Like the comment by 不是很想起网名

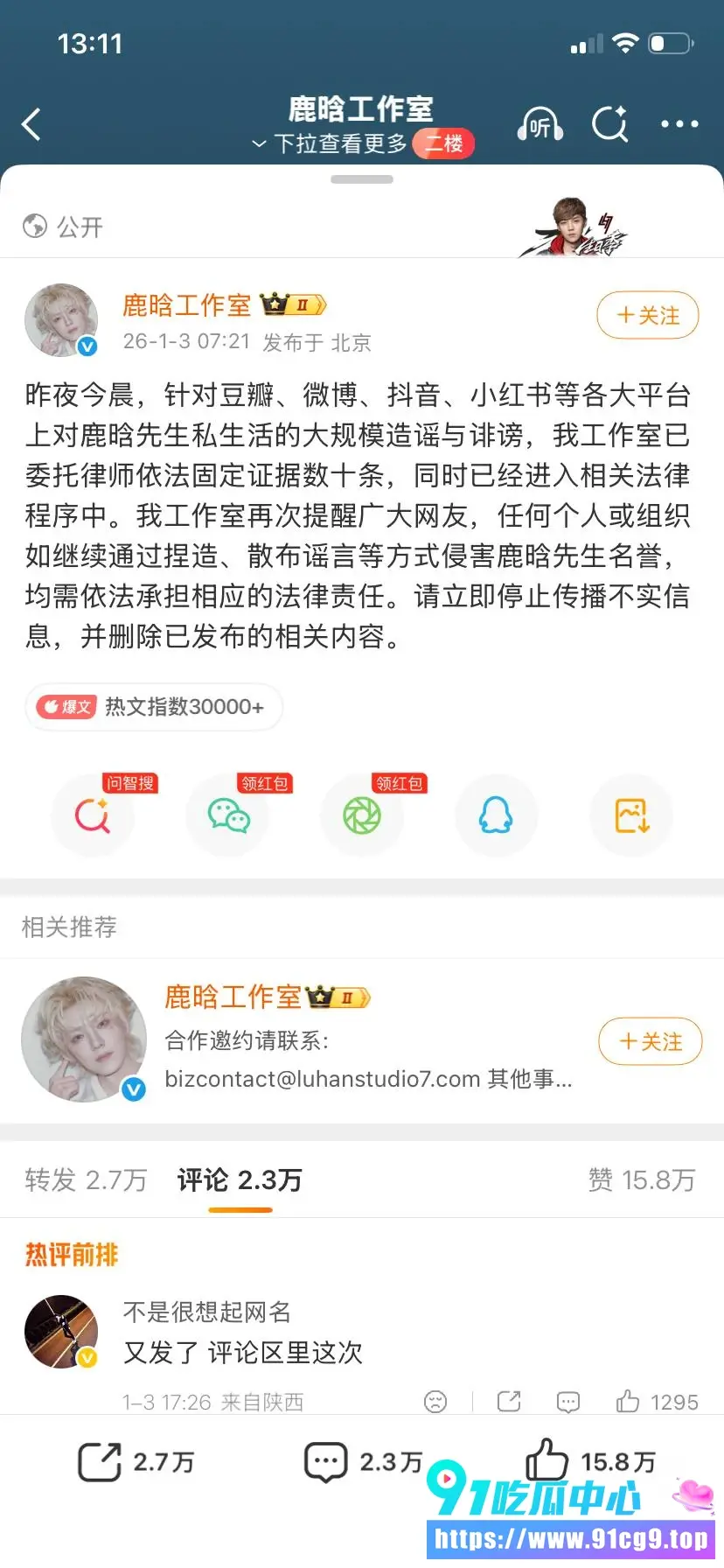(x=657, y=1402)
